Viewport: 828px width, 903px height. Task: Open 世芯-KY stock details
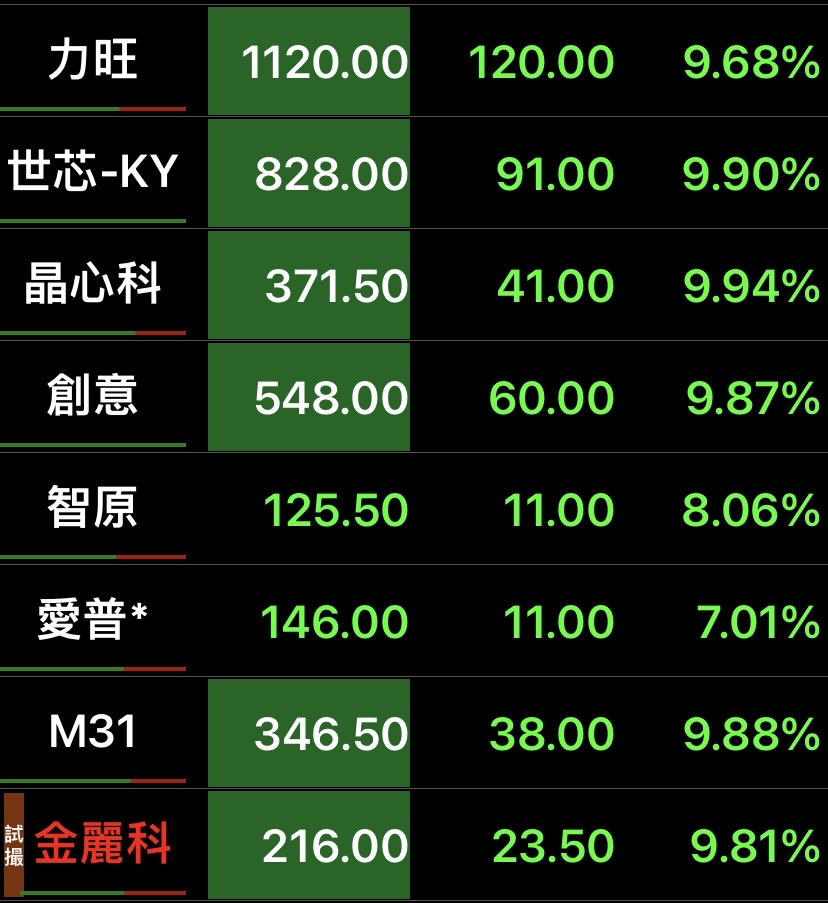tap(93, 174)
